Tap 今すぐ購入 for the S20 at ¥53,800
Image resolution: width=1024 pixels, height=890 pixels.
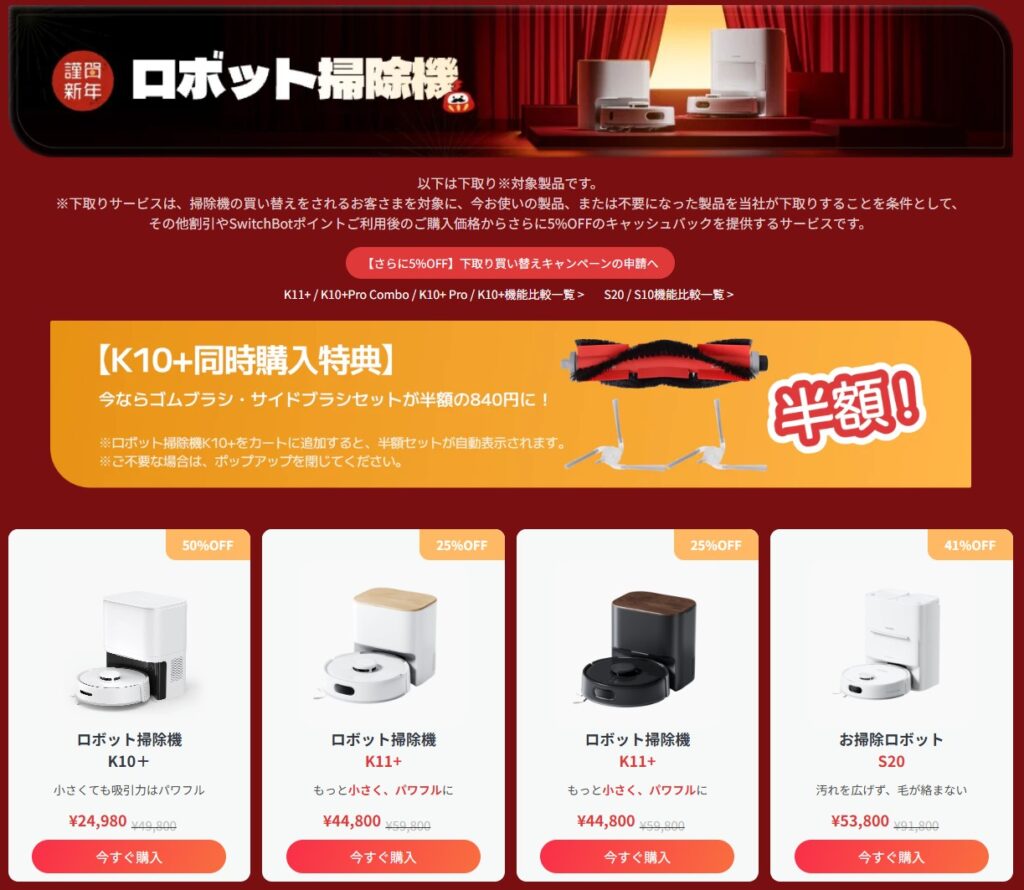[891, 857]
